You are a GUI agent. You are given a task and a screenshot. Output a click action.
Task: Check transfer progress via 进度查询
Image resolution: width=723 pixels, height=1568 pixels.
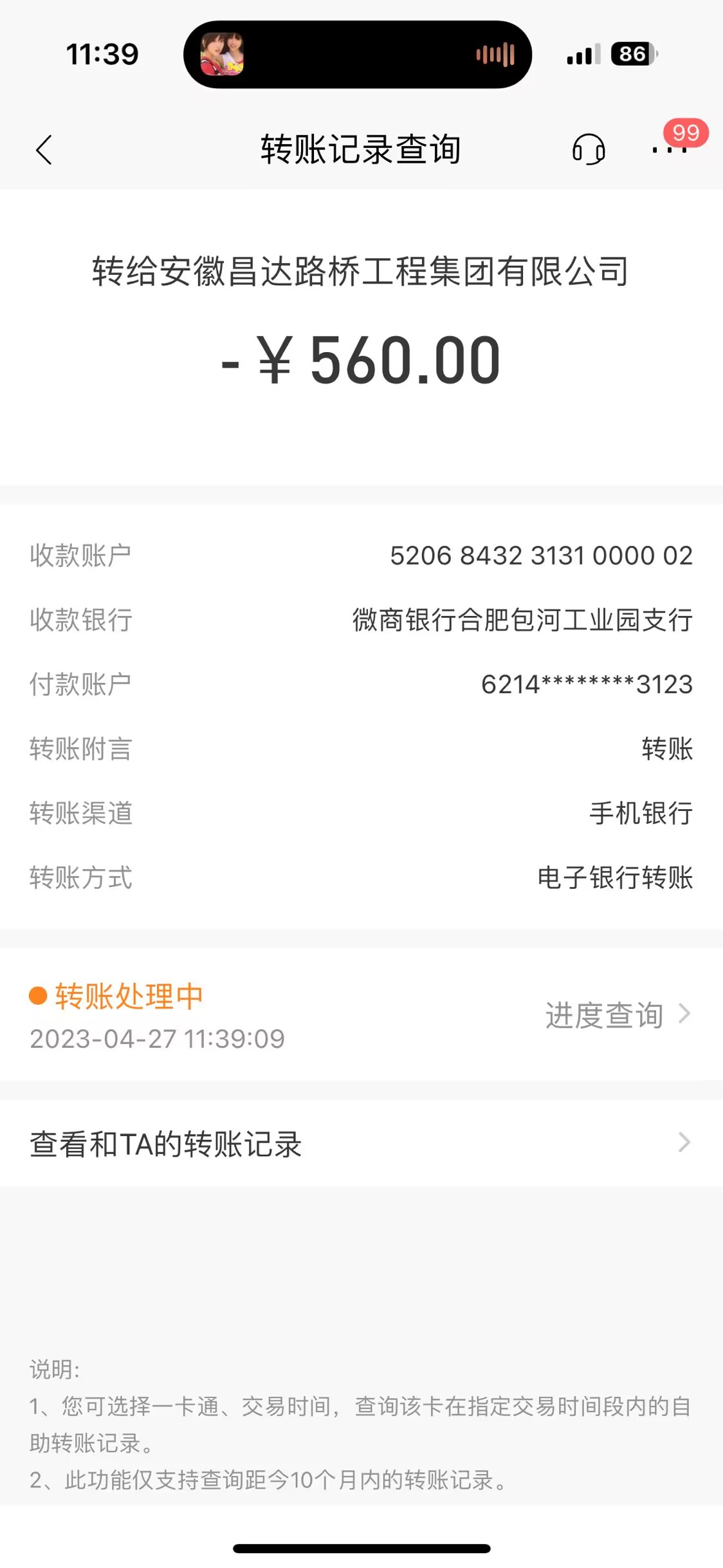coord(616,1015)
